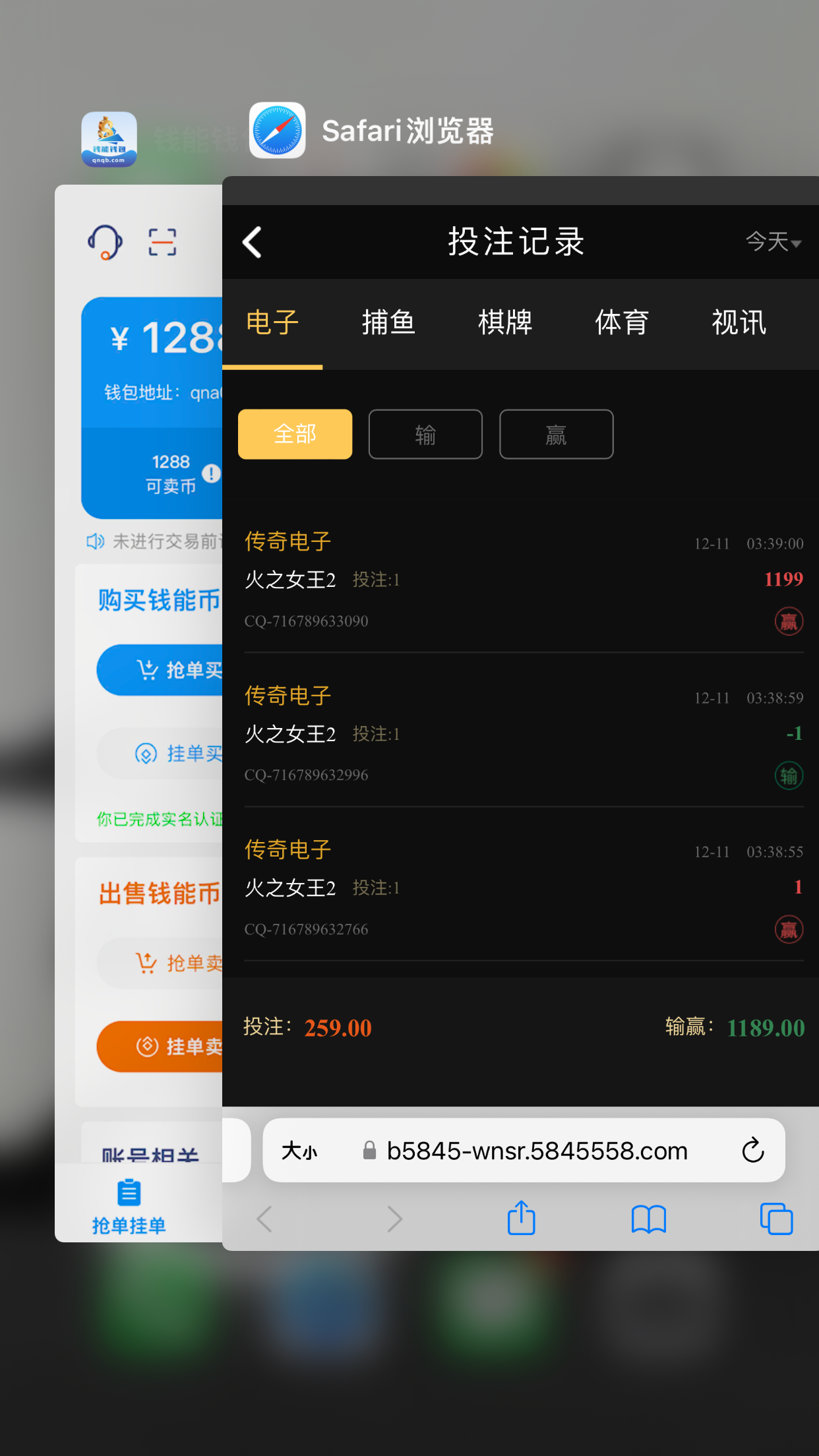Open Safari bookmarks
This screenshot has width=819, height=1456.
[x=648, y=1219]
